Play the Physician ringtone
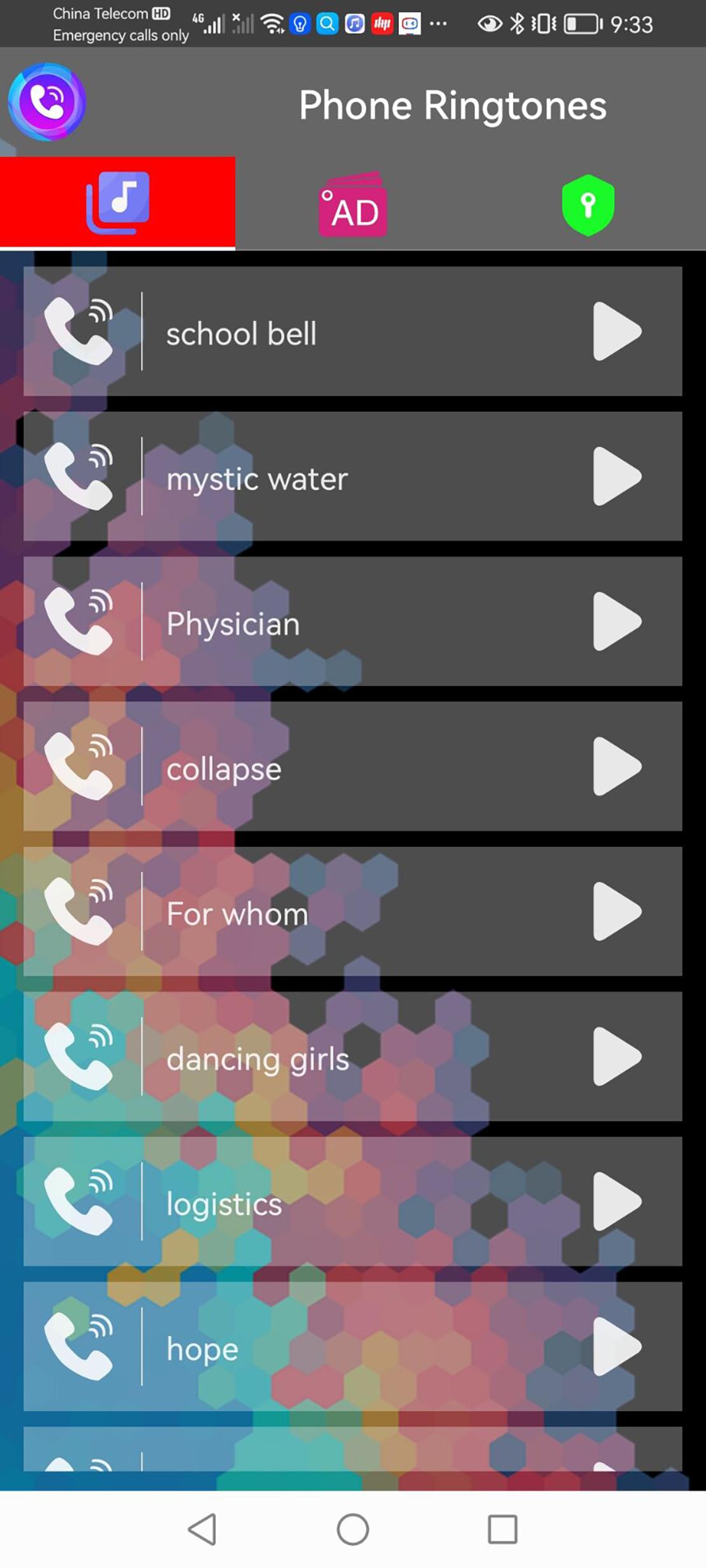 (x=617, y=622)
